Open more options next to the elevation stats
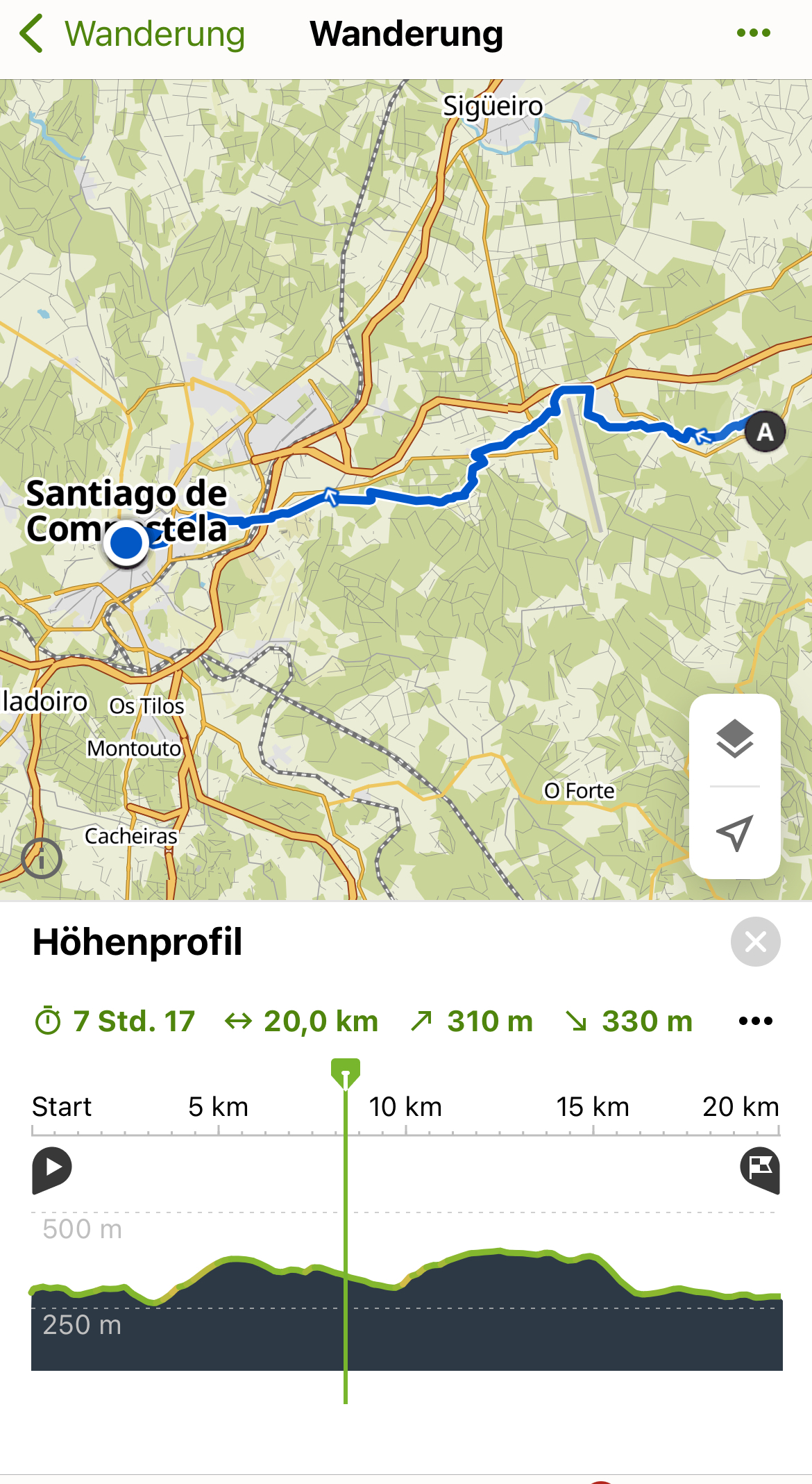812x1484 pixels. [755, 1021]
